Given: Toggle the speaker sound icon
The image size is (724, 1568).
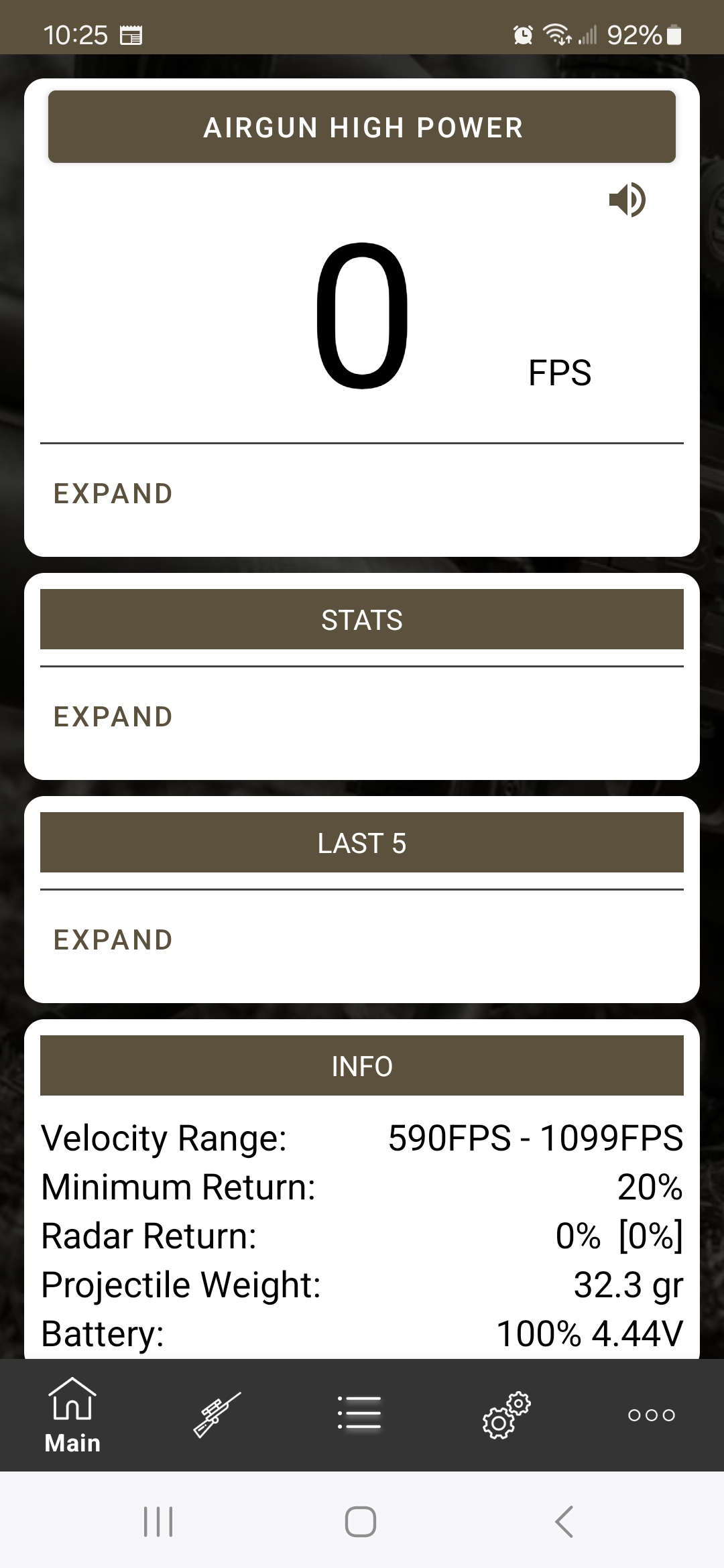Looking at the screenshot, I should (627, 200).
